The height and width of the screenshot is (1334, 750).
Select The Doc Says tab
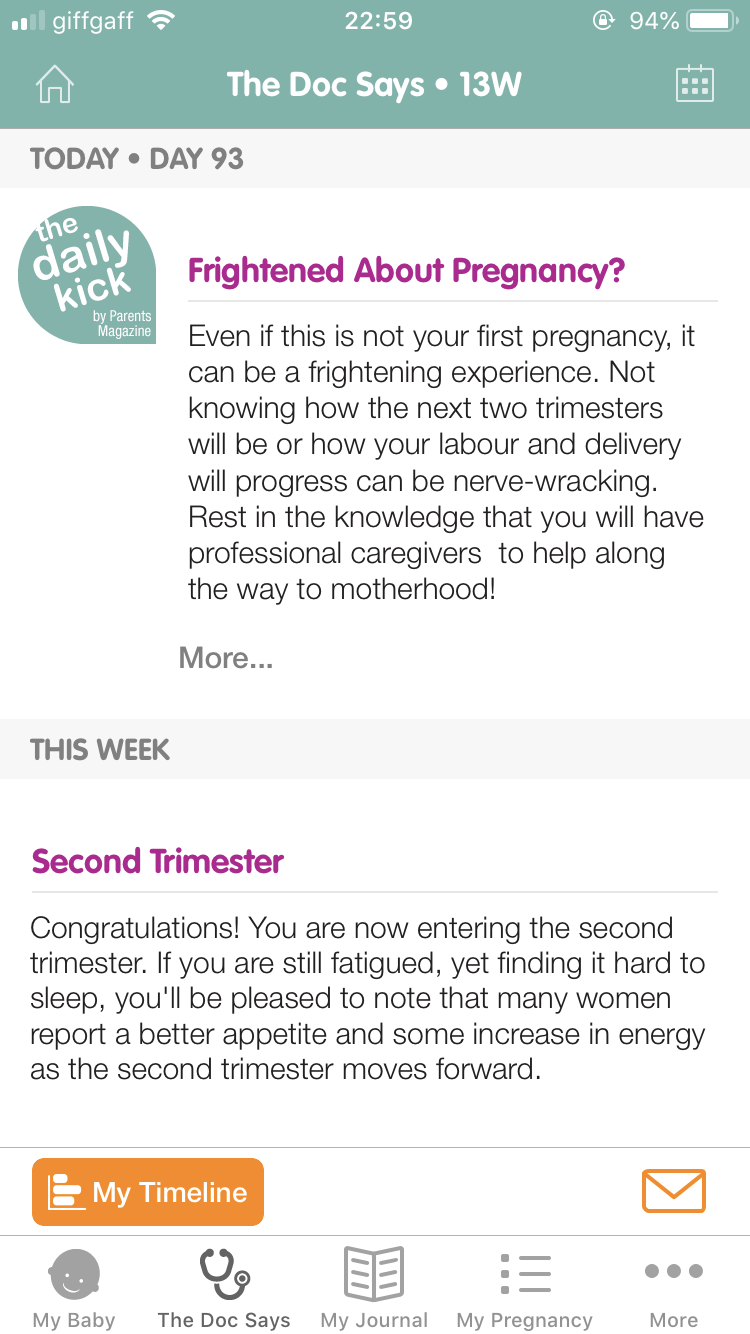(x=224, y=1288)
